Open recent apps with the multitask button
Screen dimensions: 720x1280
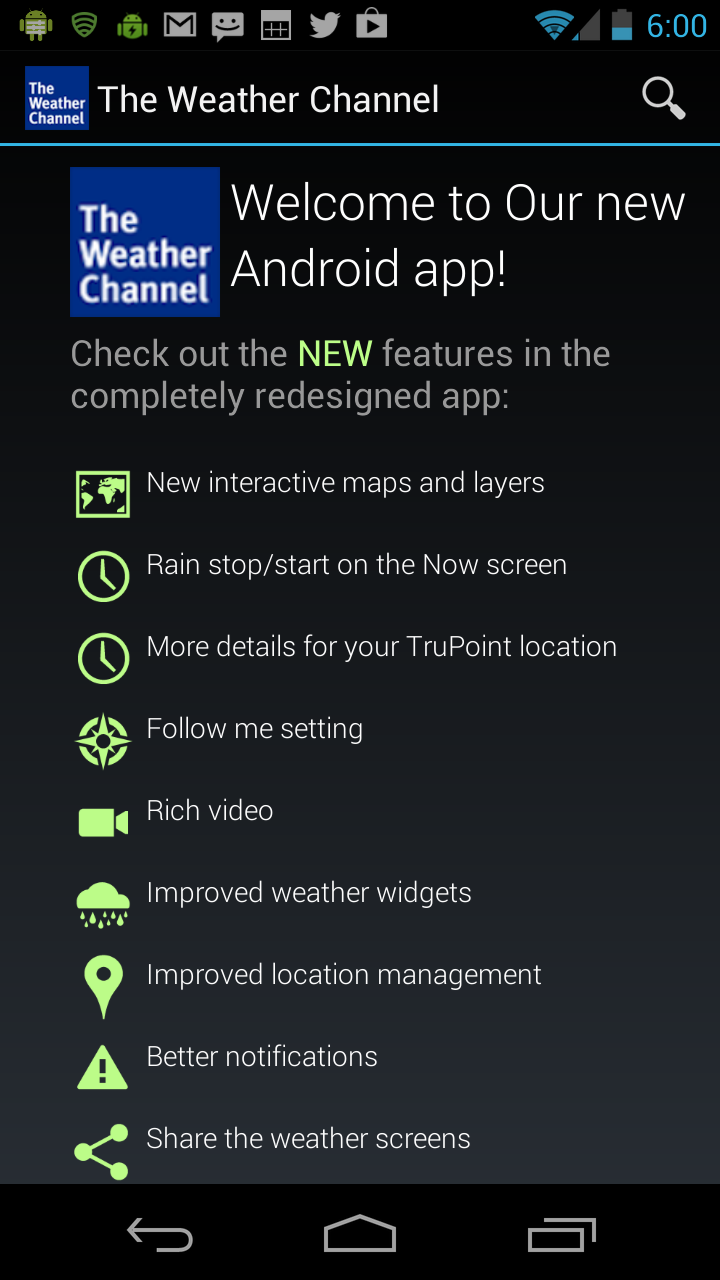[561, 1234]
